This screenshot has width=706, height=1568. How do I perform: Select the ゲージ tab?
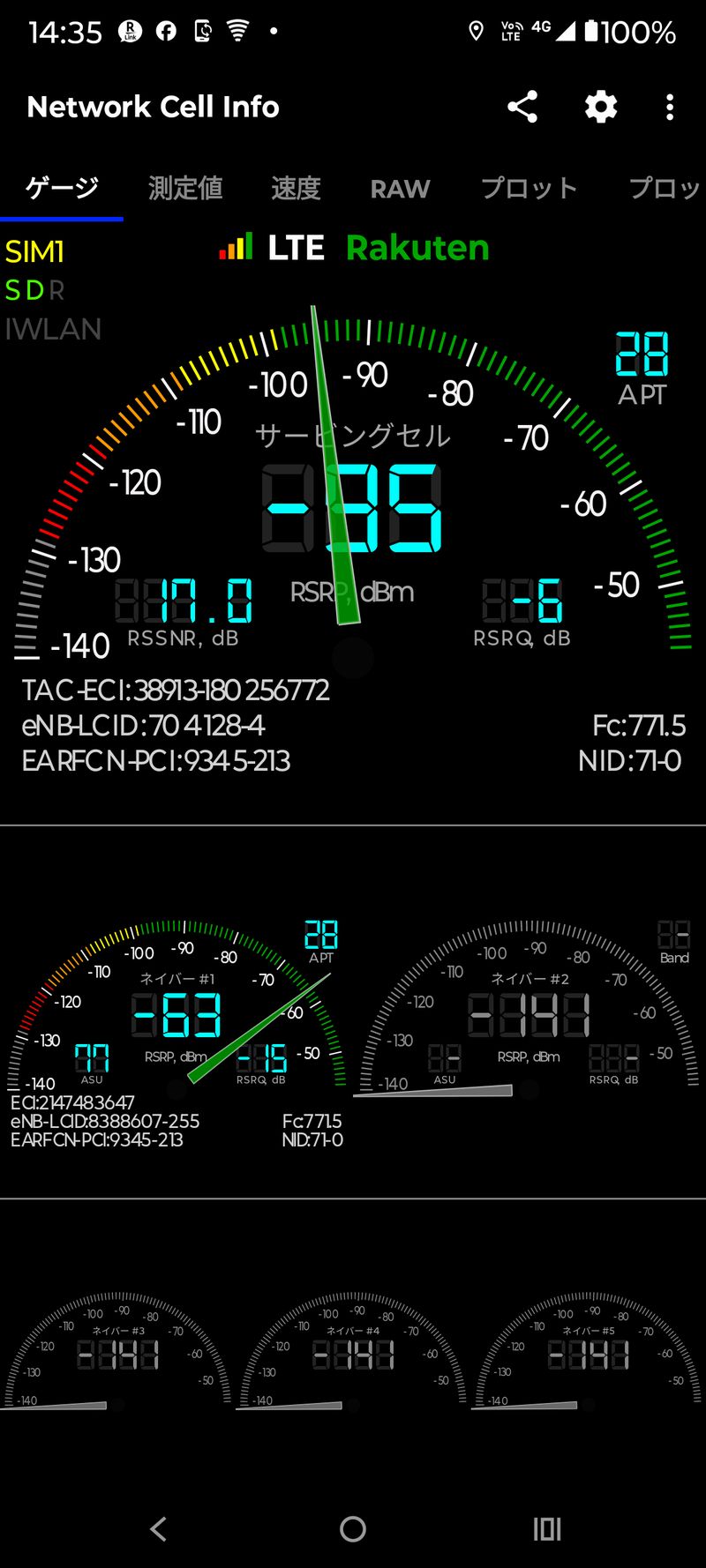(62, 188)
